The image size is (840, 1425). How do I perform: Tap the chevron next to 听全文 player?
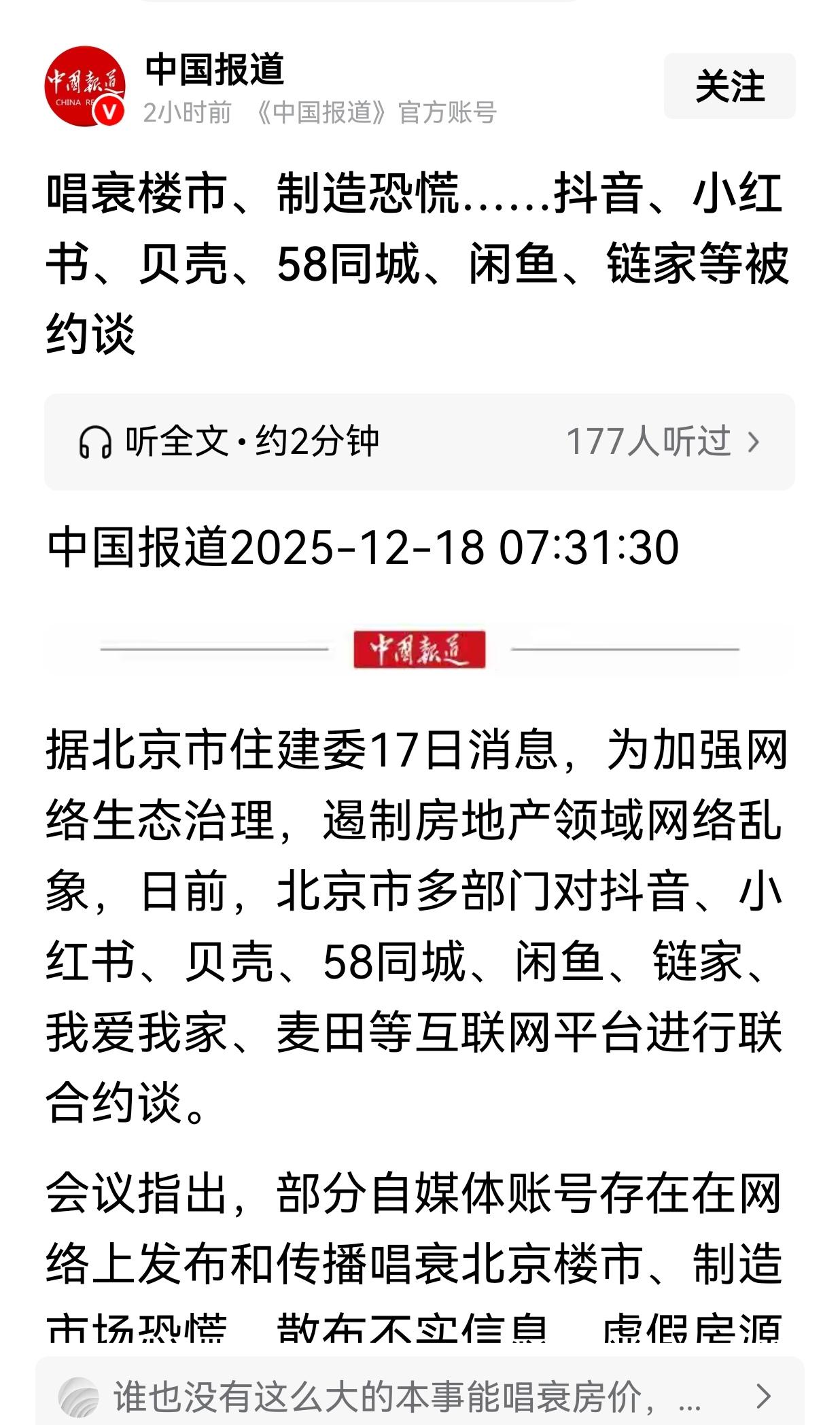pos(753,442)
